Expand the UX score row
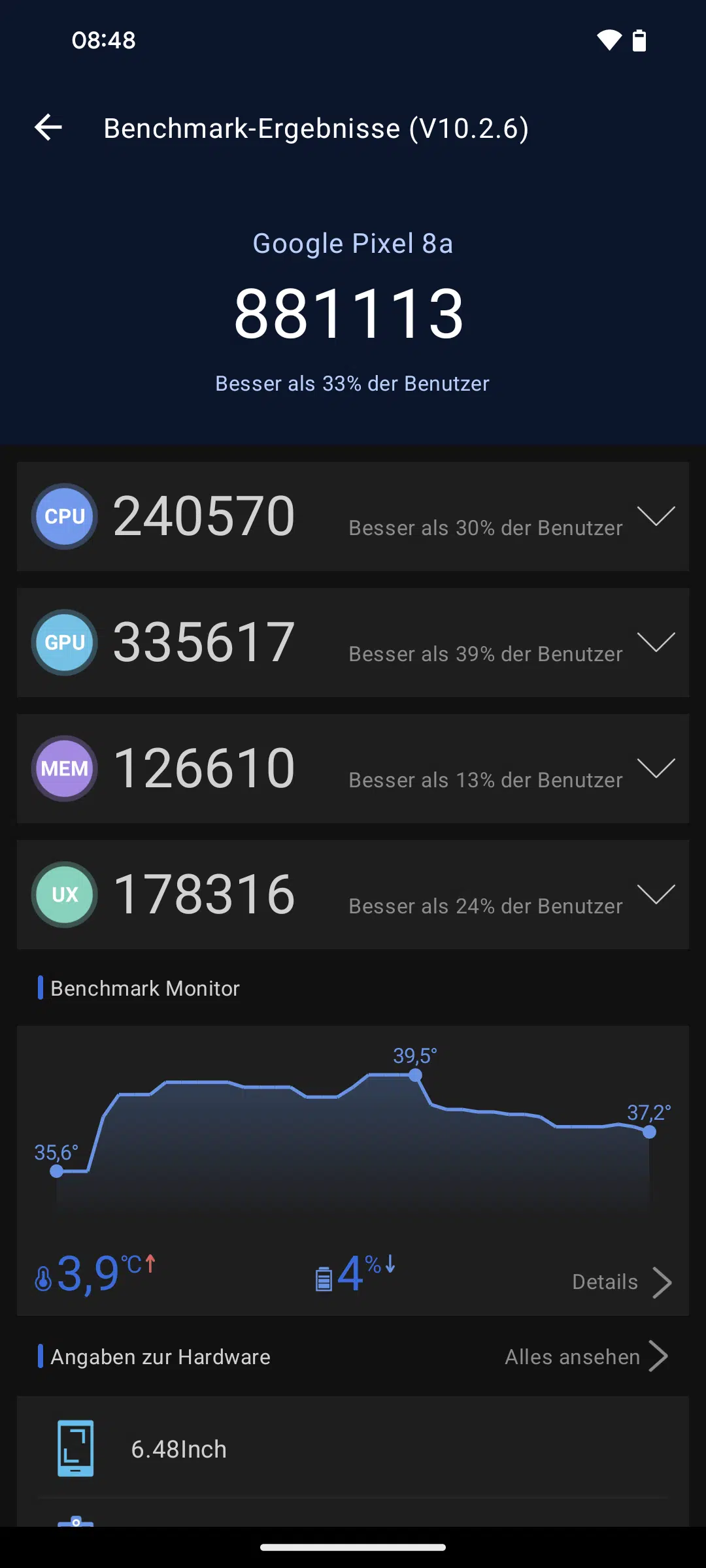The image size is (706, 1568). [656, 894]
